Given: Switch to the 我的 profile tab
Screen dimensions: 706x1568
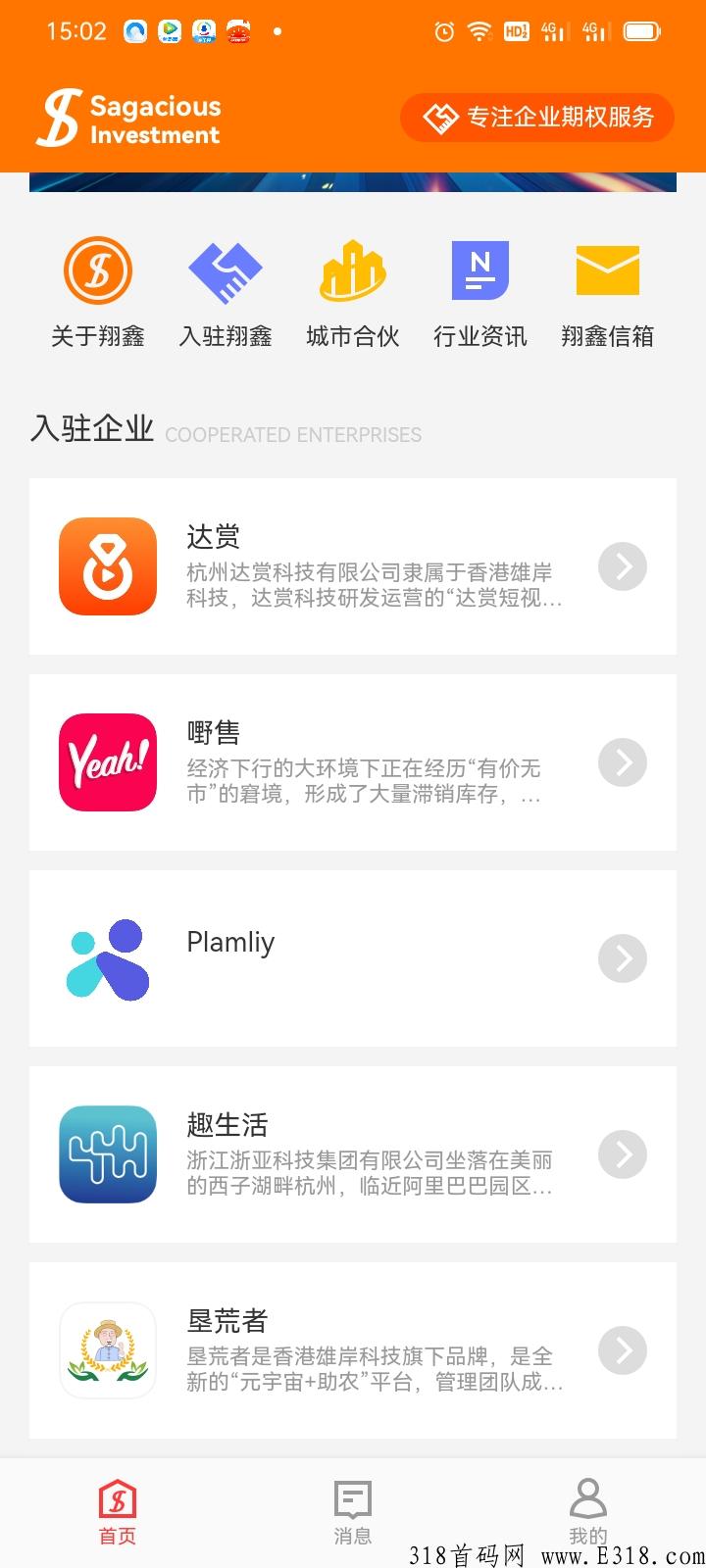Looking at the screenshot, I should coord(587,1511).
